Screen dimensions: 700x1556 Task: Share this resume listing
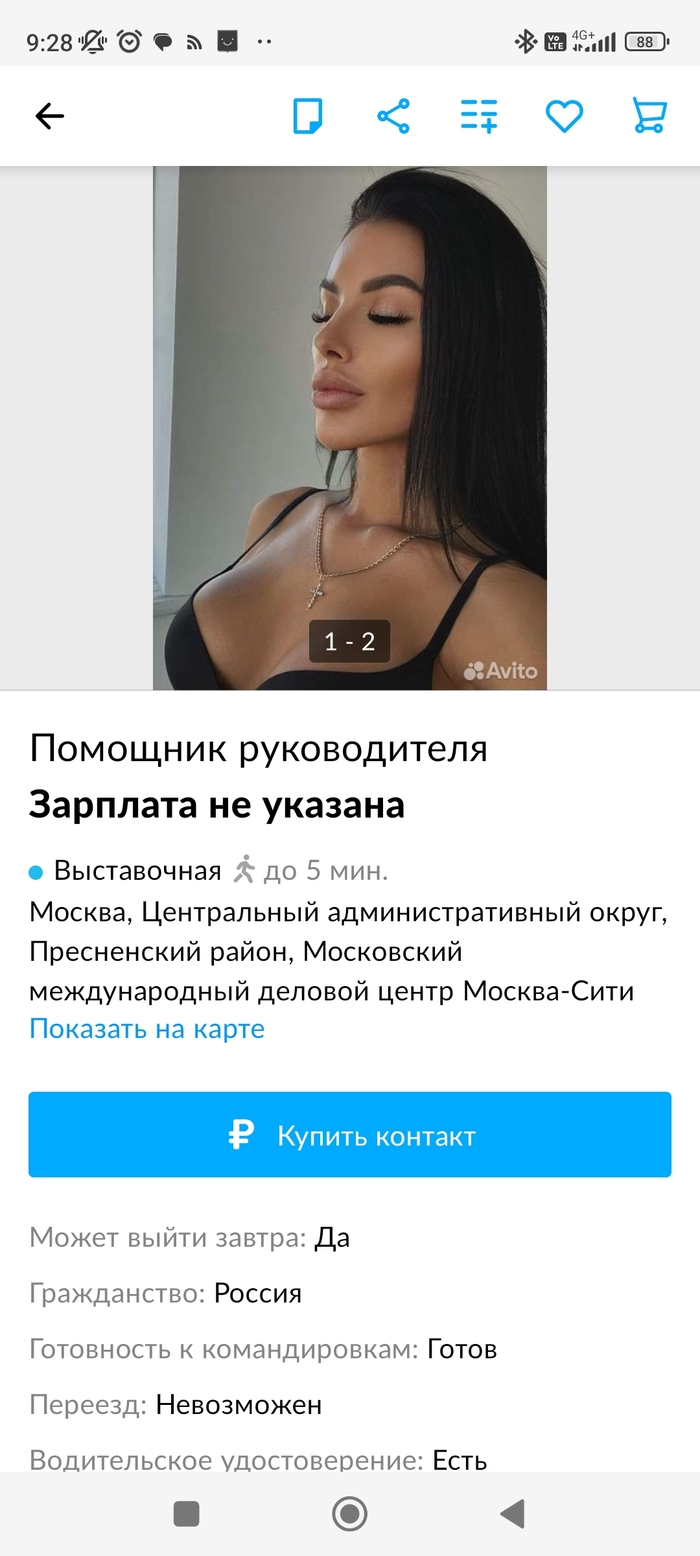(393, 117)
